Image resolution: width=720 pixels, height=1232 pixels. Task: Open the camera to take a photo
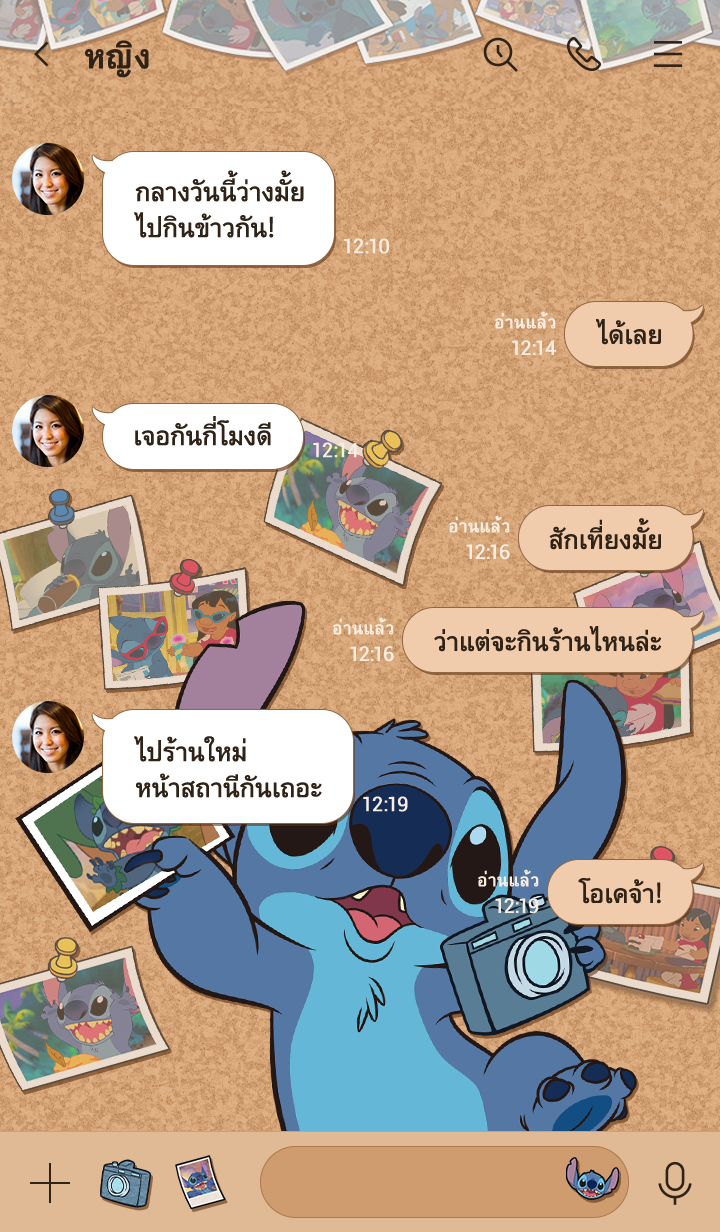coord(125,1183)
